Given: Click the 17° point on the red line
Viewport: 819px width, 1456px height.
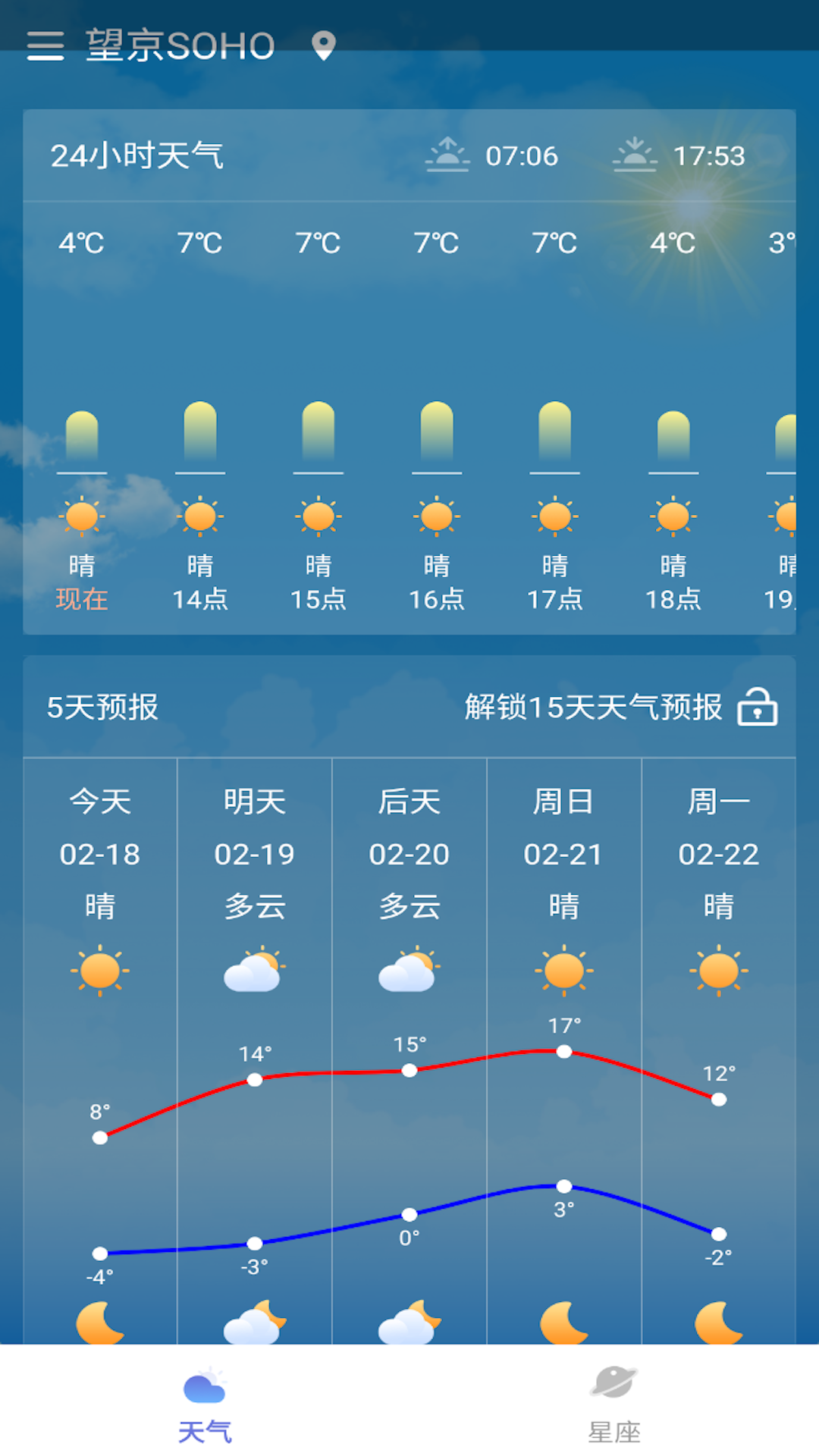Looking at the screenshot, I should [x=563, y=1052].
